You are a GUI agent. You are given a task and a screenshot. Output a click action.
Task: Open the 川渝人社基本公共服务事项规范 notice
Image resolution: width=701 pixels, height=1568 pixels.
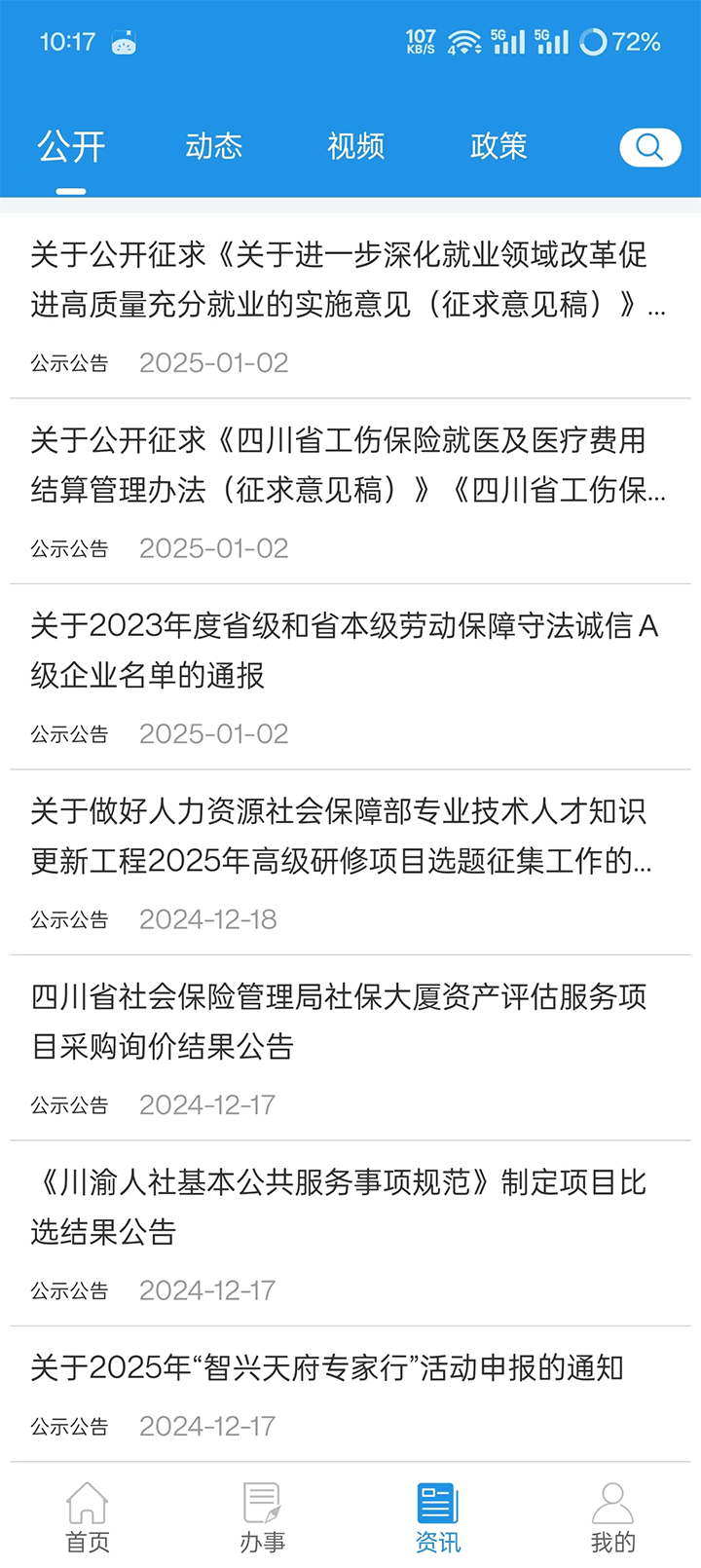[350, 1234]
